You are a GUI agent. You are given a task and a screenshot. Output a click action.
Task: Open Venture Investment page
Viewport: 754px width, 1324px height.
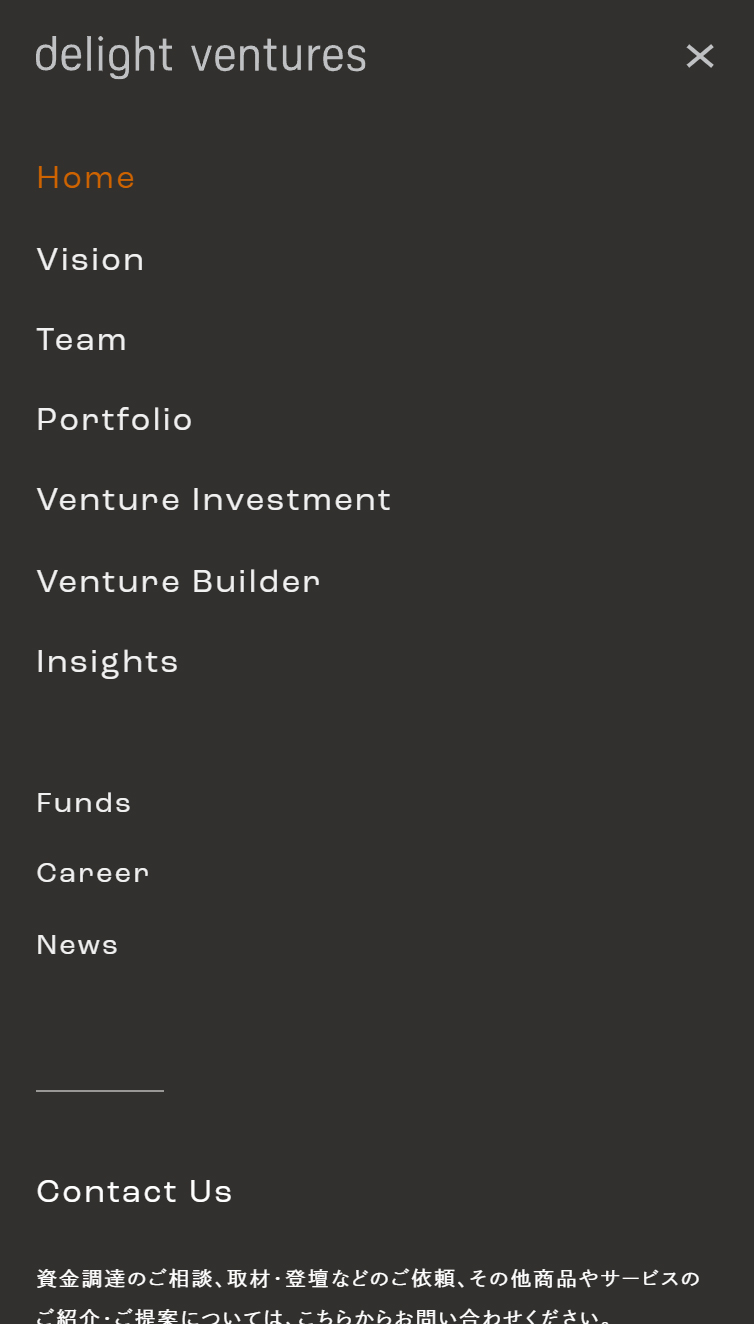pos(214,500)
